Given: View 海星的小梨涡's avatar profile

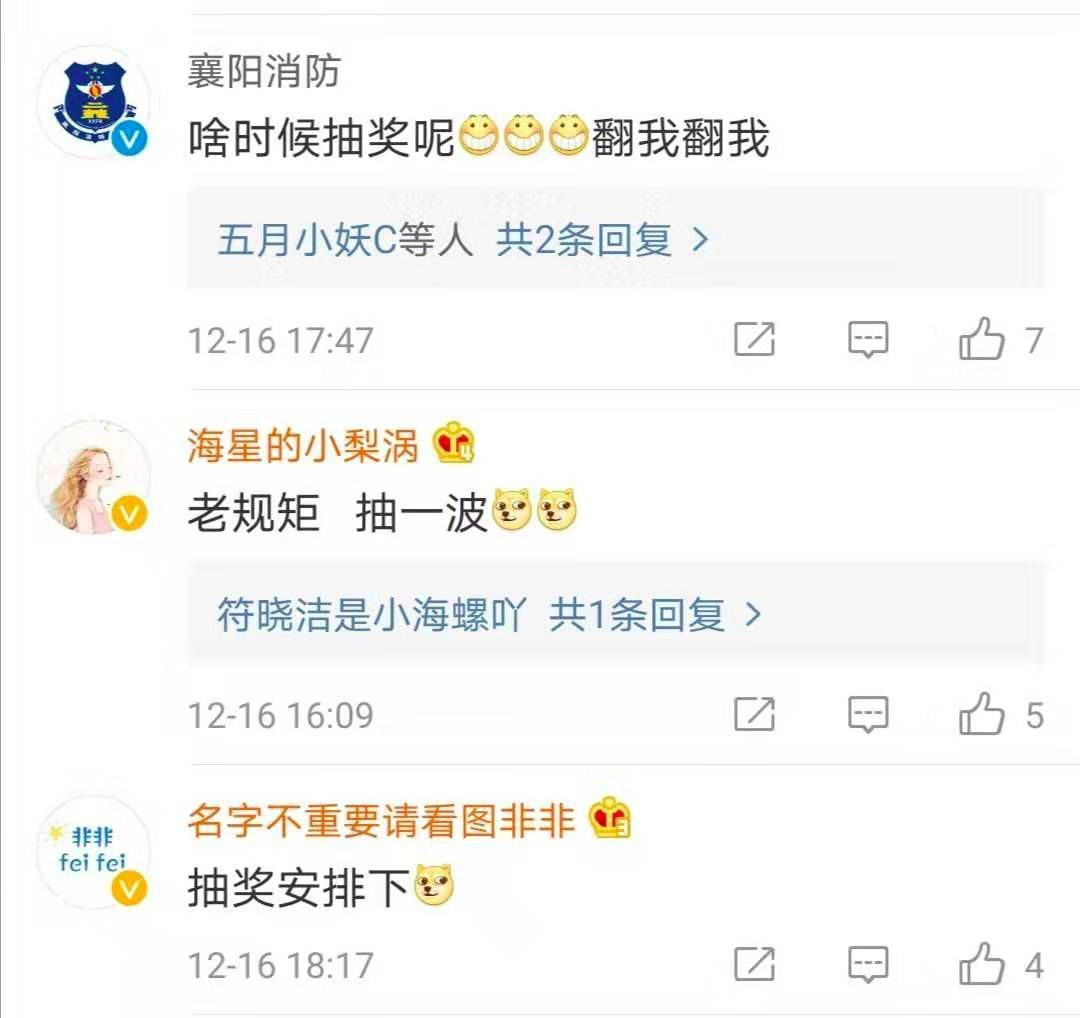Looking at the screenshot, I should click(x=93, y=478).
